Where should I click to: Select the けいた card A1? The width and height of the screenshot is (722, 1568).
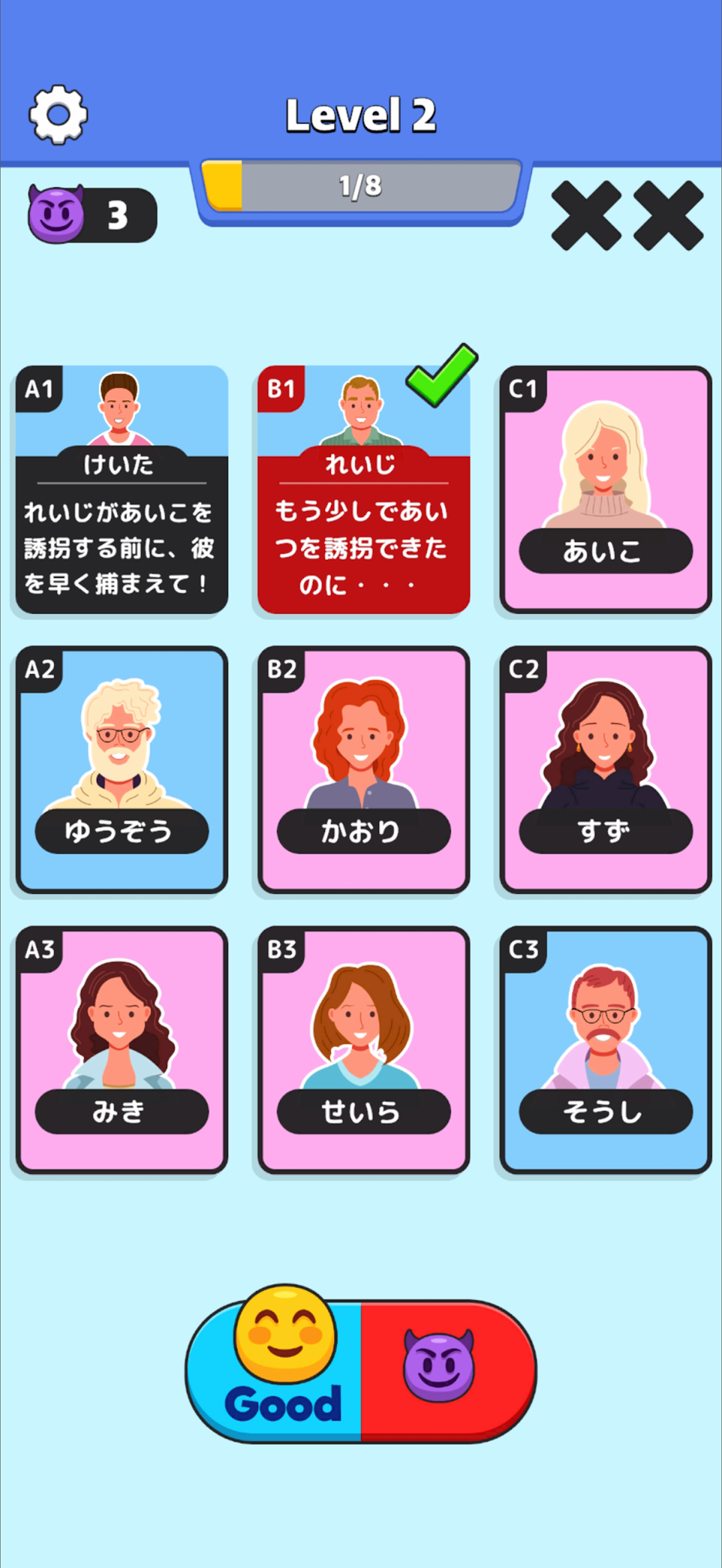(x=122, y=489)
